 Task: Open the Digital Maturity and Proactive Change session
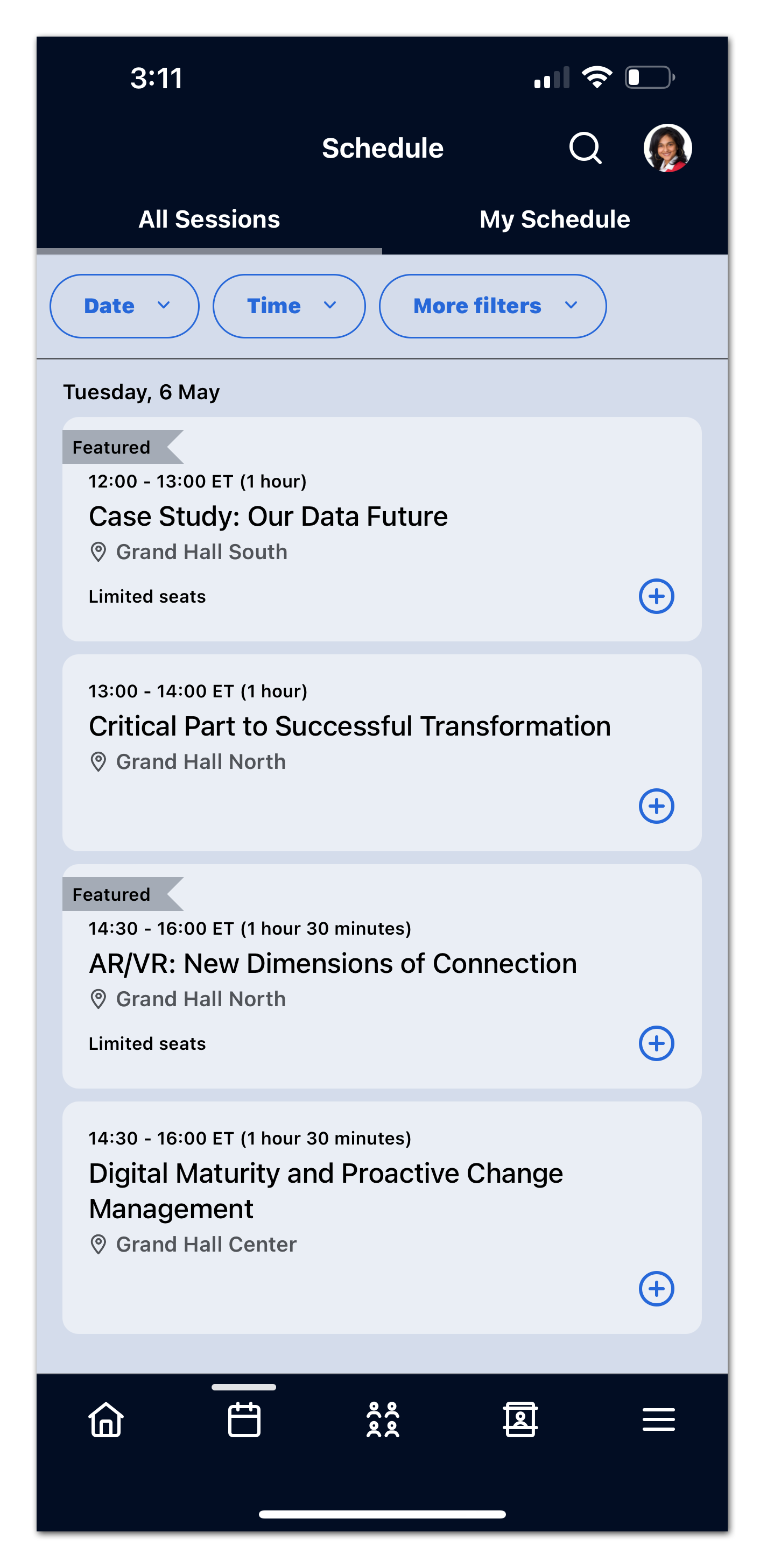point(326,1190)
